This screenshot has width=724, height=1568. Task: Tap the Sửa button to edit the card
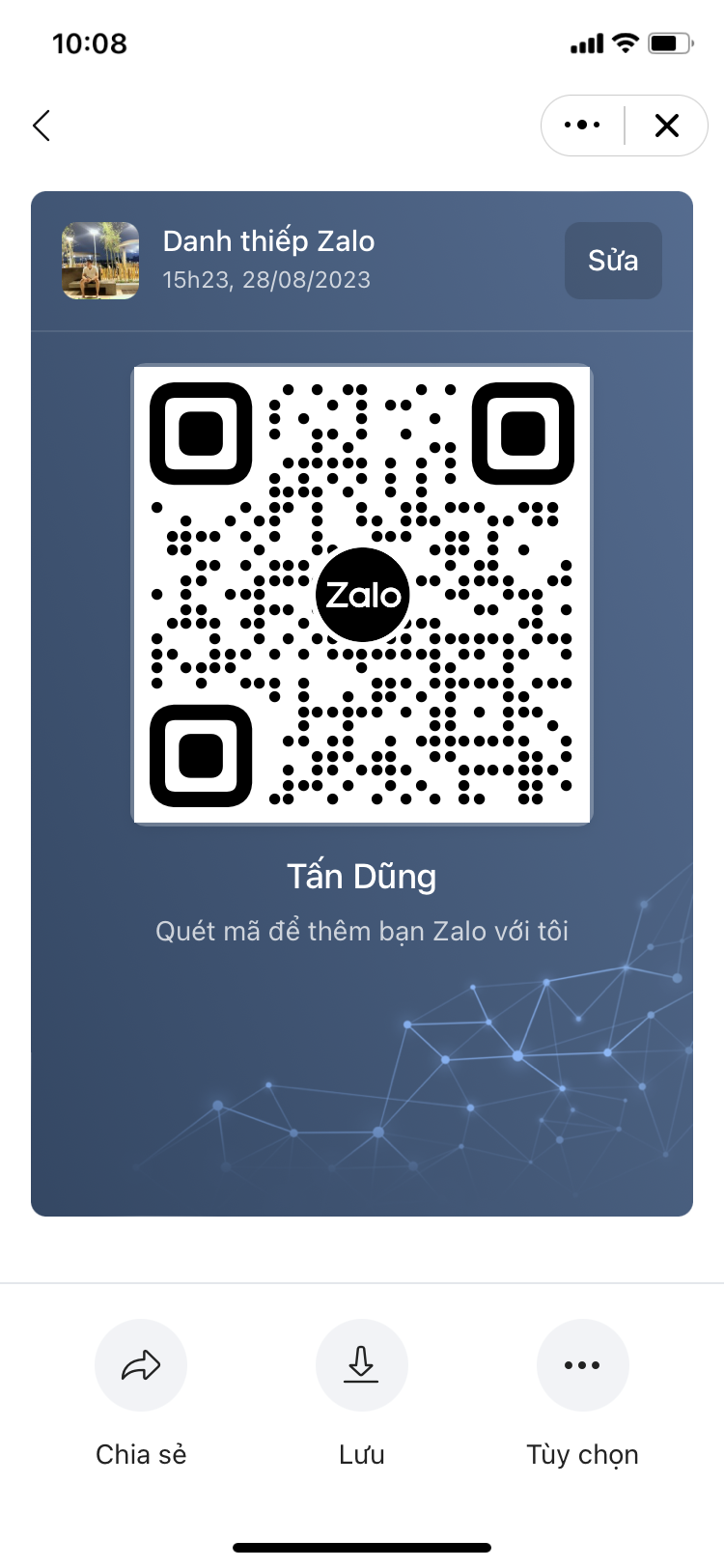tap(613, 261)
